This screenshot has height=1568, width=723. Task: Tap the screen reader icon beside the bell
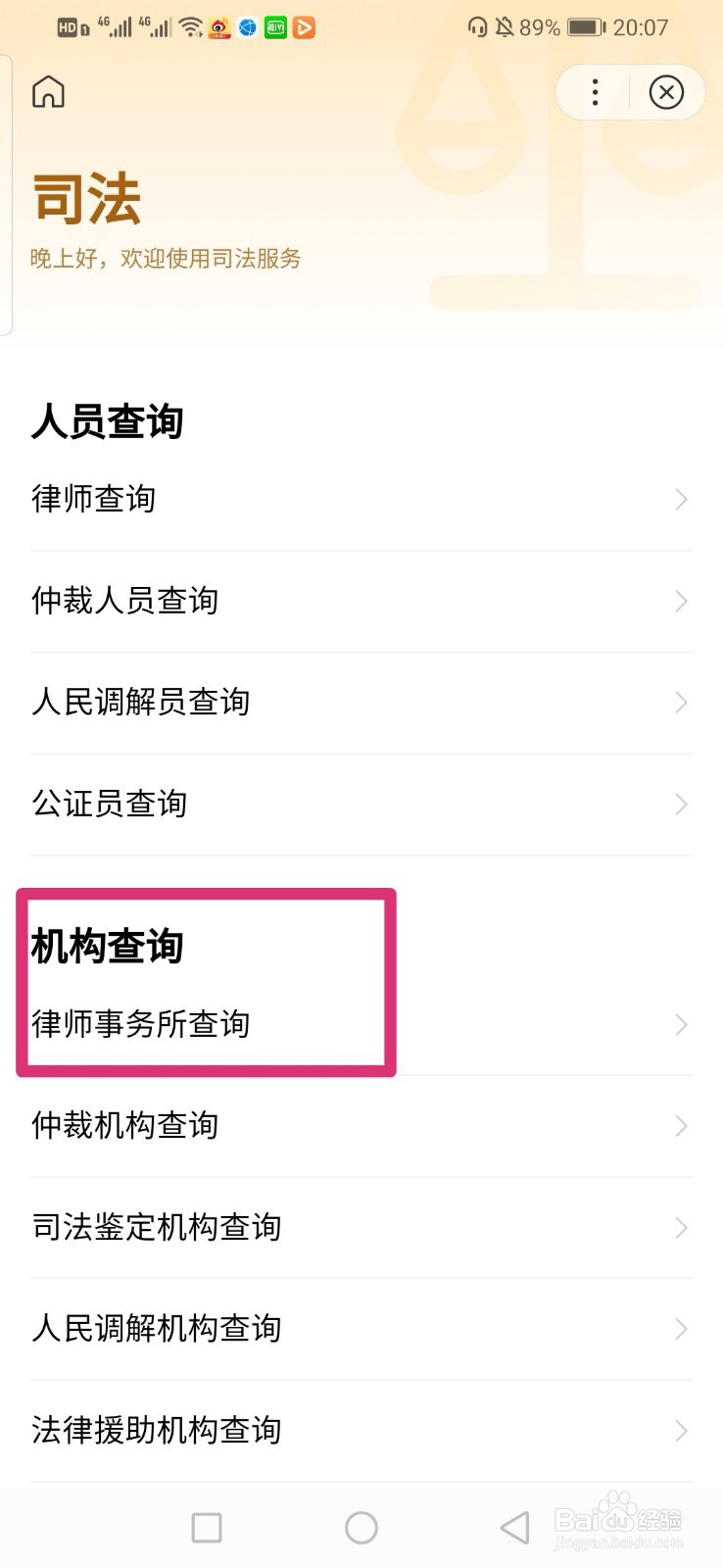(x=477, y=27)
